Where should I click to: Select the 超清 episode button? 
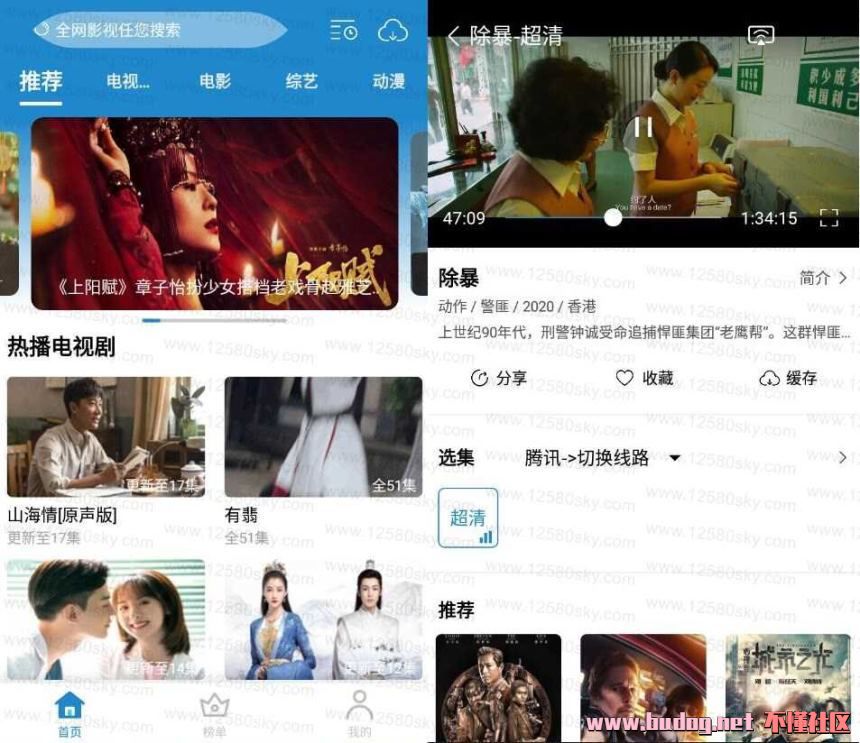tap(468, 518)
